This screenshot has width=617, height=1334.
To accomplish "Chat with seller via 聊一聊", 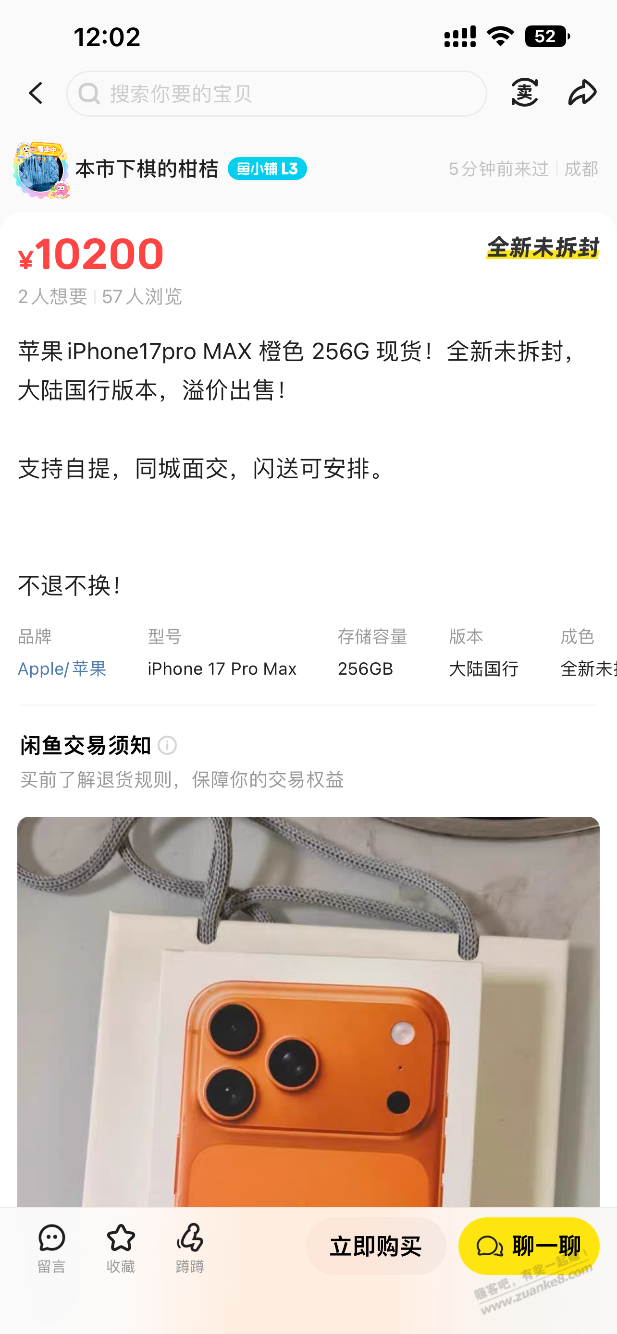I will pyautogui.click(x=528, y=1246).
